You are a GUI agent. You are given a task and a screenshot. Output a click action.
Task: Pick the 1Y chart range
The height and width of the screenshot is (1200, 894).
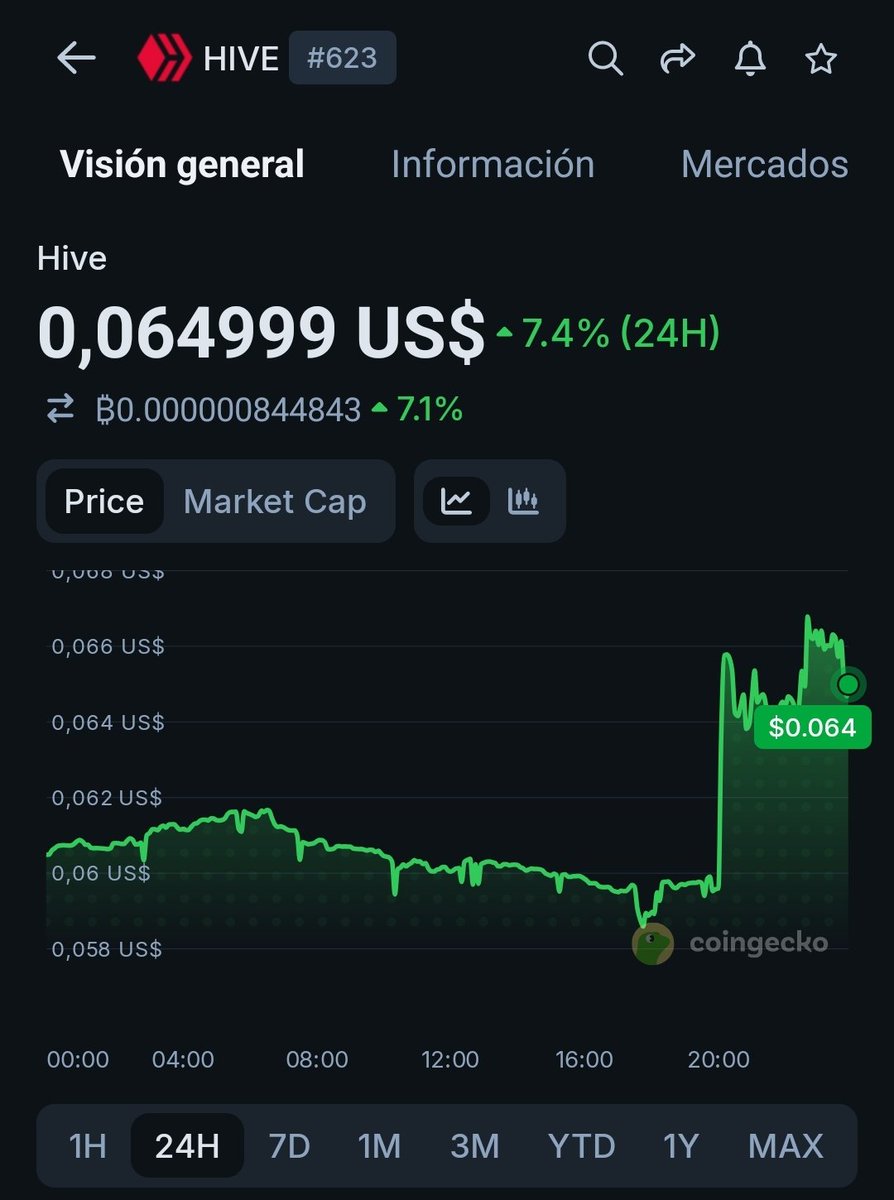(x=680, y=1145)
